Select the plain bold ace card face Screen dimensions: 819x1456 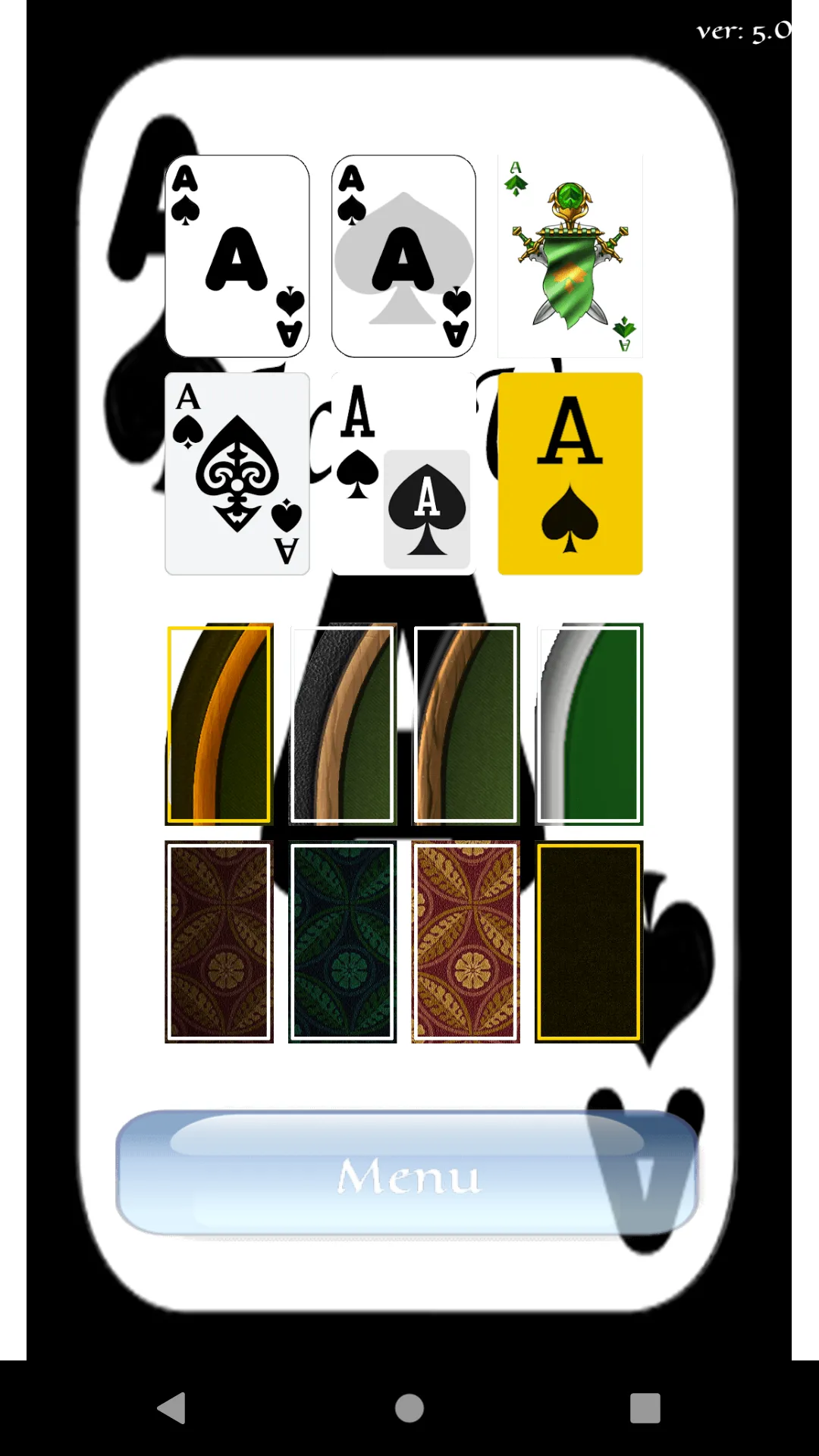(x=237, y=256)
